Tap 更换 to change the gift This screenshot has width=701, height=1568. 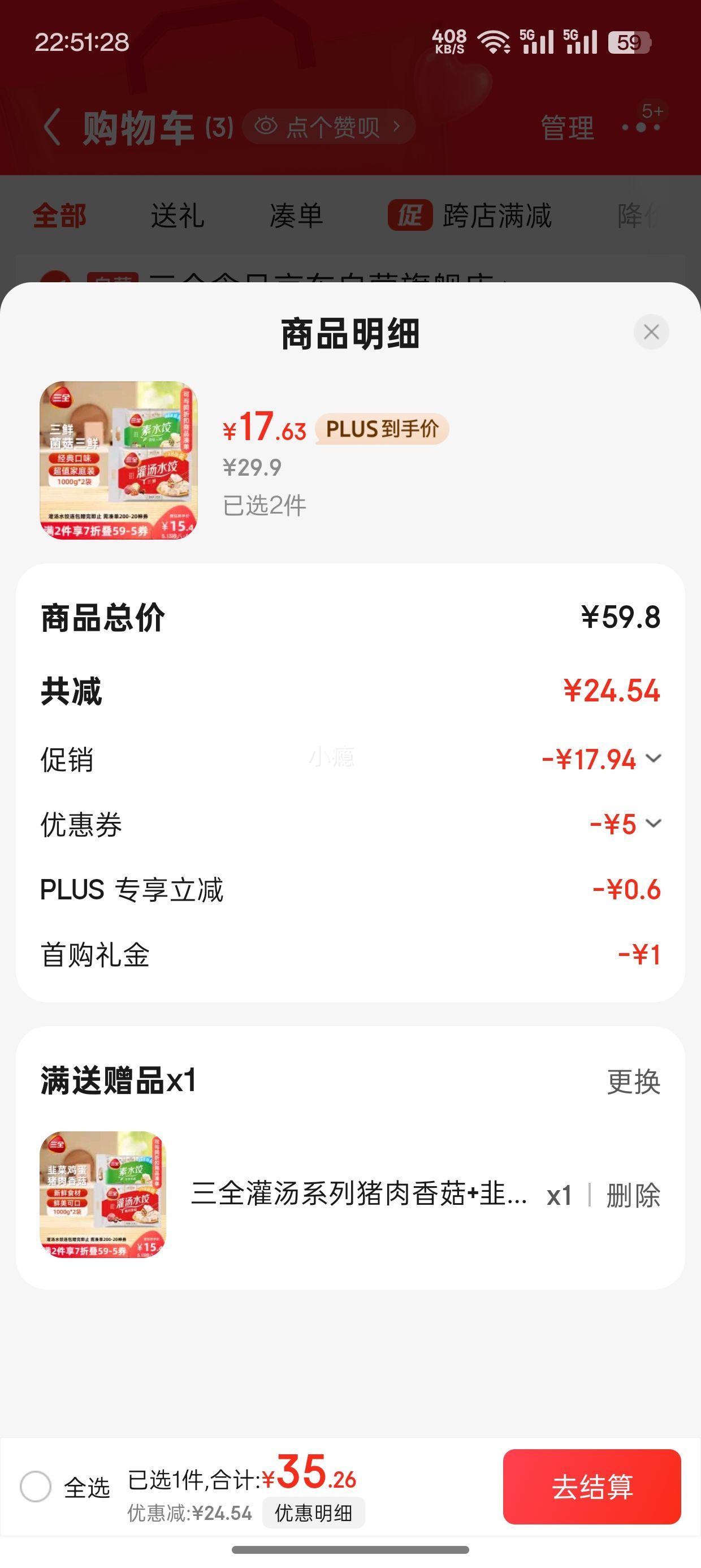pos(634,1082)
